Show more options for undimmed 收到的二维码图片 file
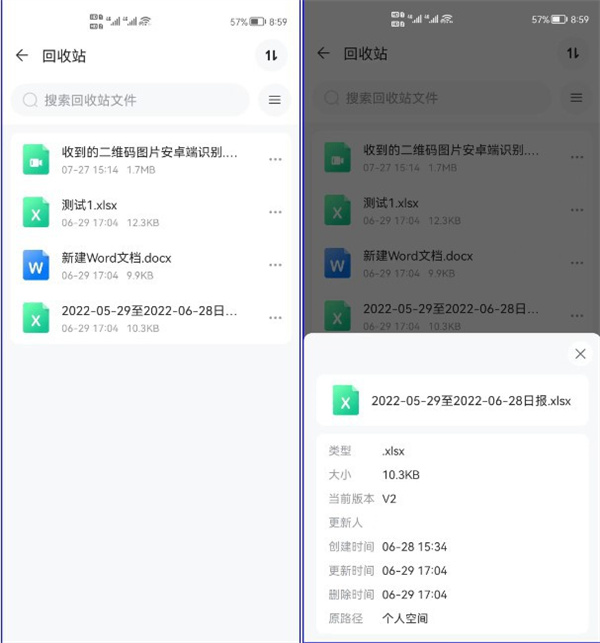 [x=276, y=160]
